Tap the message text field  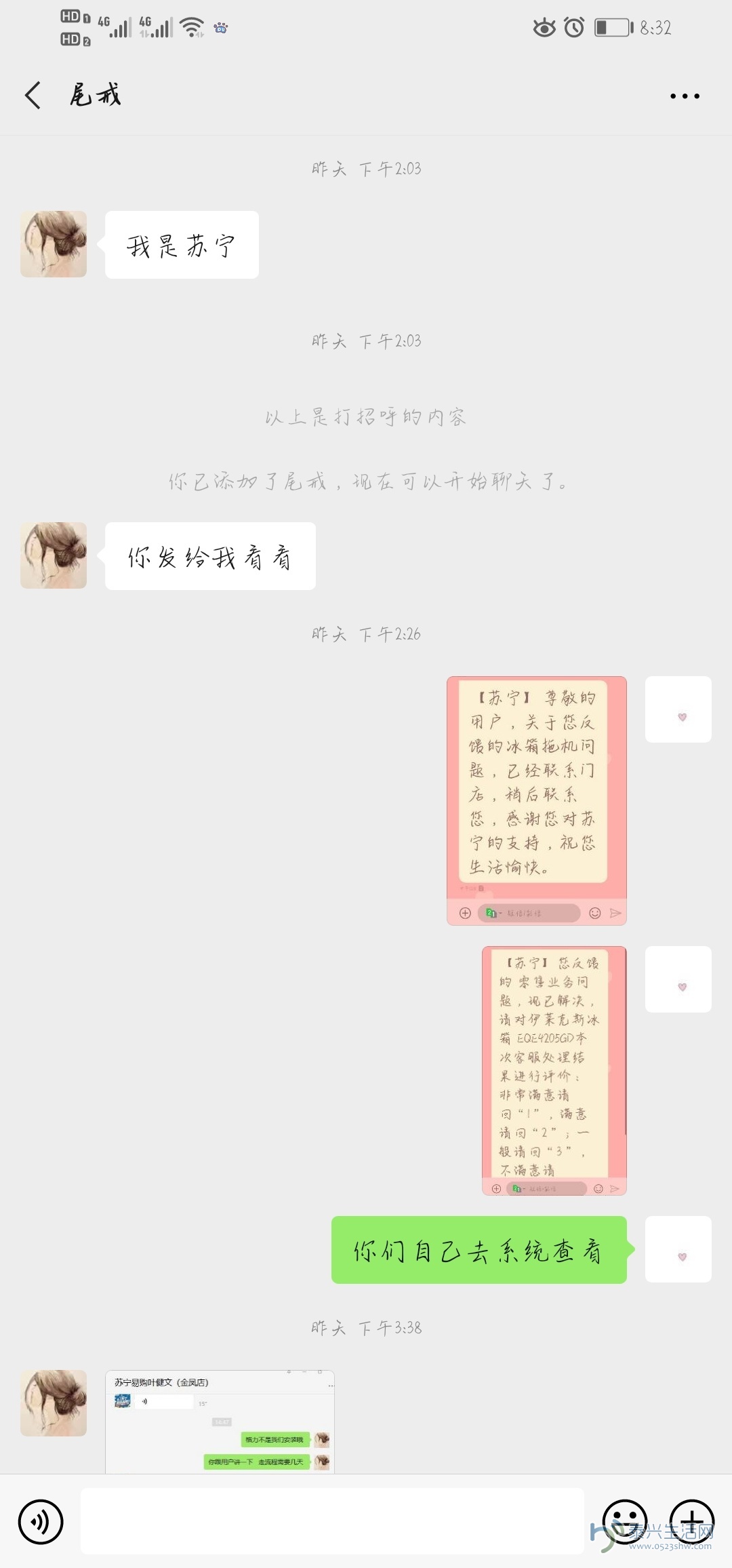(332, 1521)
